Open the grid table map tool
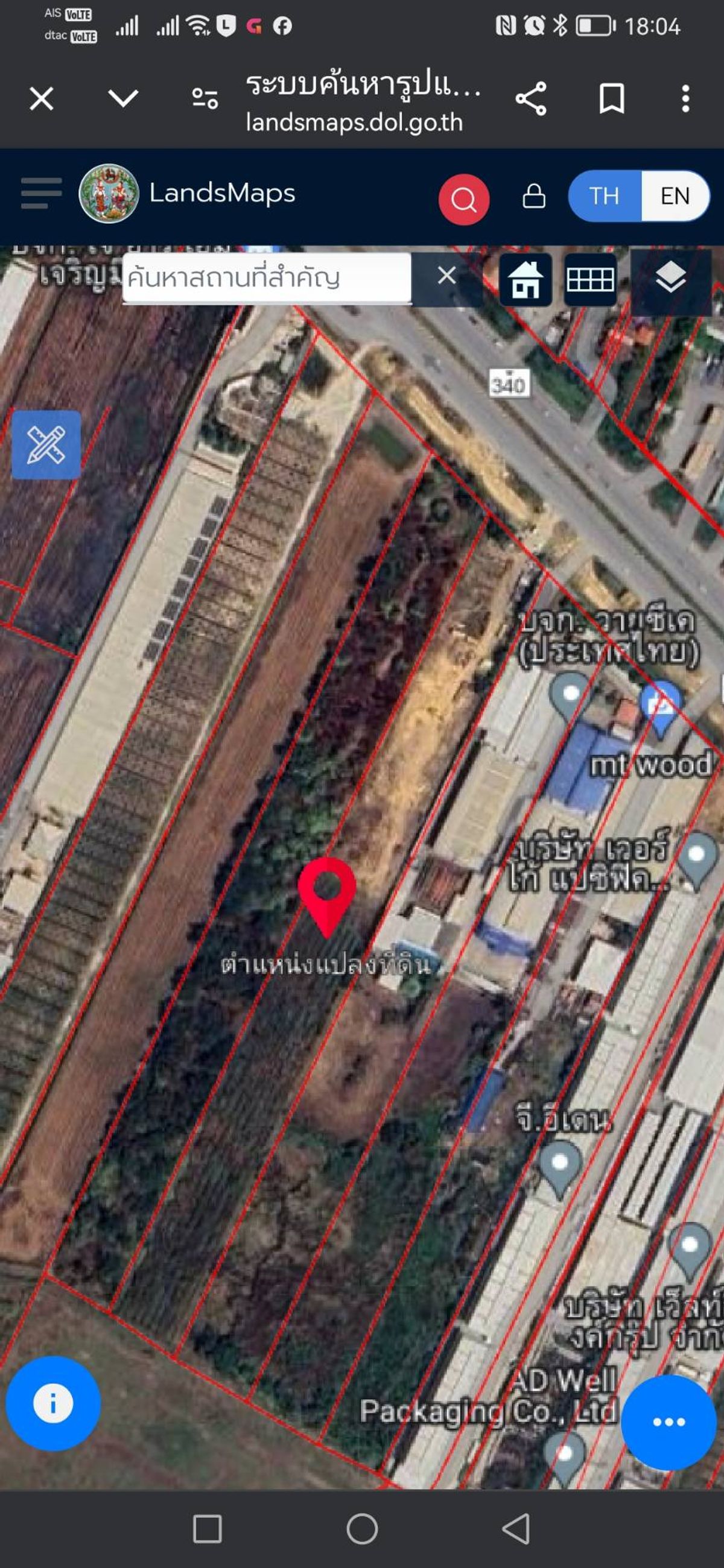The width and height of the screenshot is (724, 1568). 590,280
